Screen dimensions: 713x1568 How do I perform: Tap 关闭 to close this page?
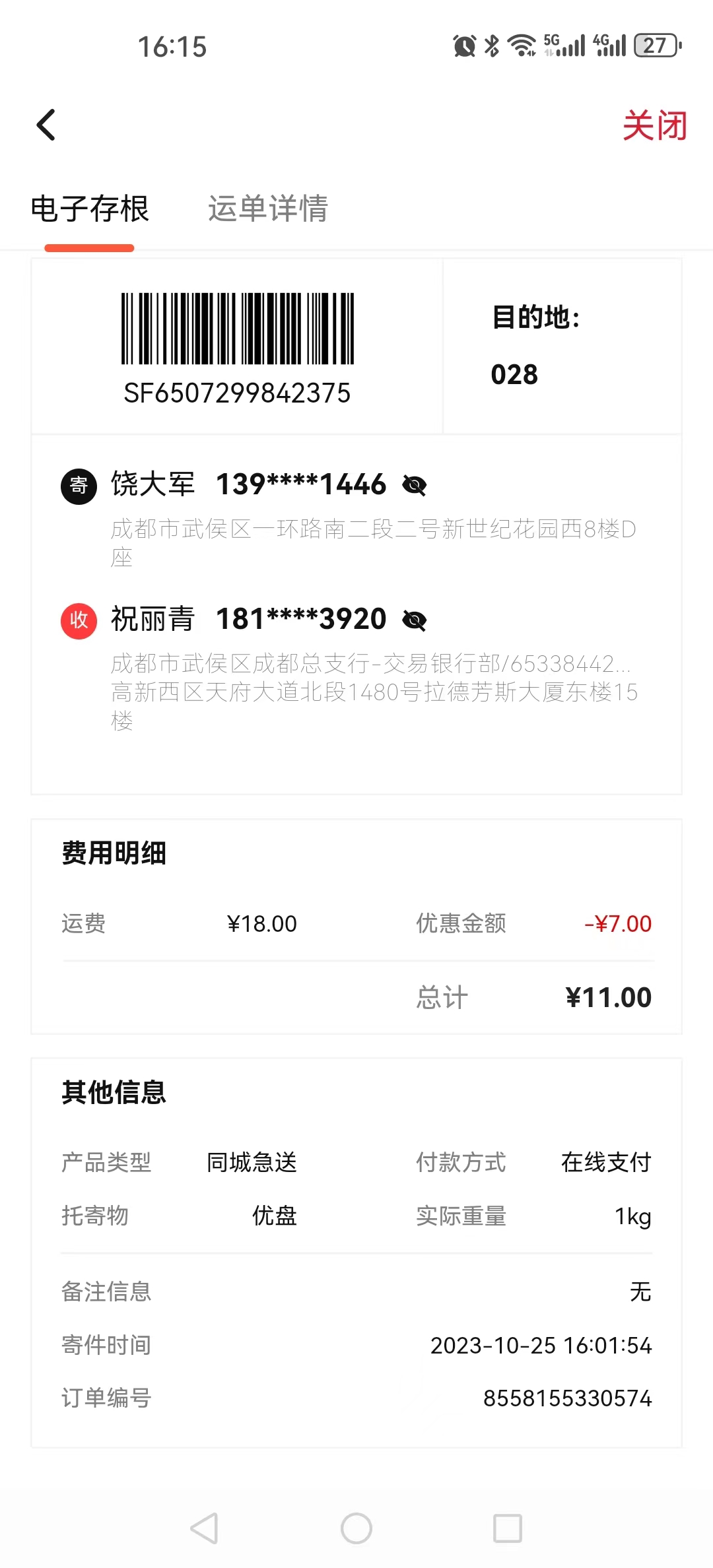click(655, 125)
